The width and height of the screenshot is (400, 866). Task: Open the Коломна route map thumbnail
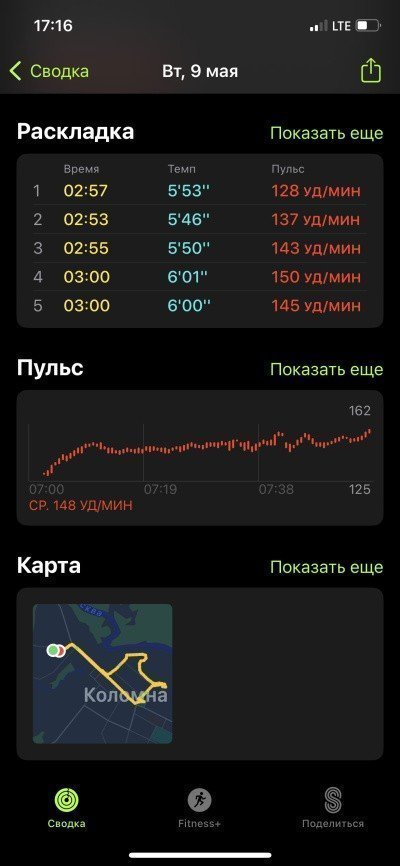(x=103, y=674)
